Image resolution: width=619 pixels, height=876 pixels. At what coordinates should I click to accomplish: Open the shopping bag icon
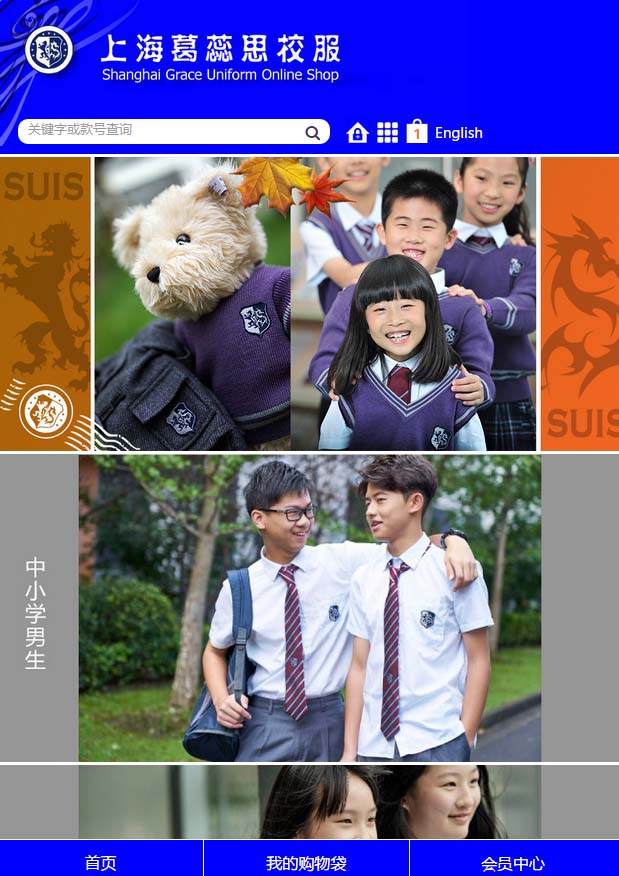click(x=417, y=132)
